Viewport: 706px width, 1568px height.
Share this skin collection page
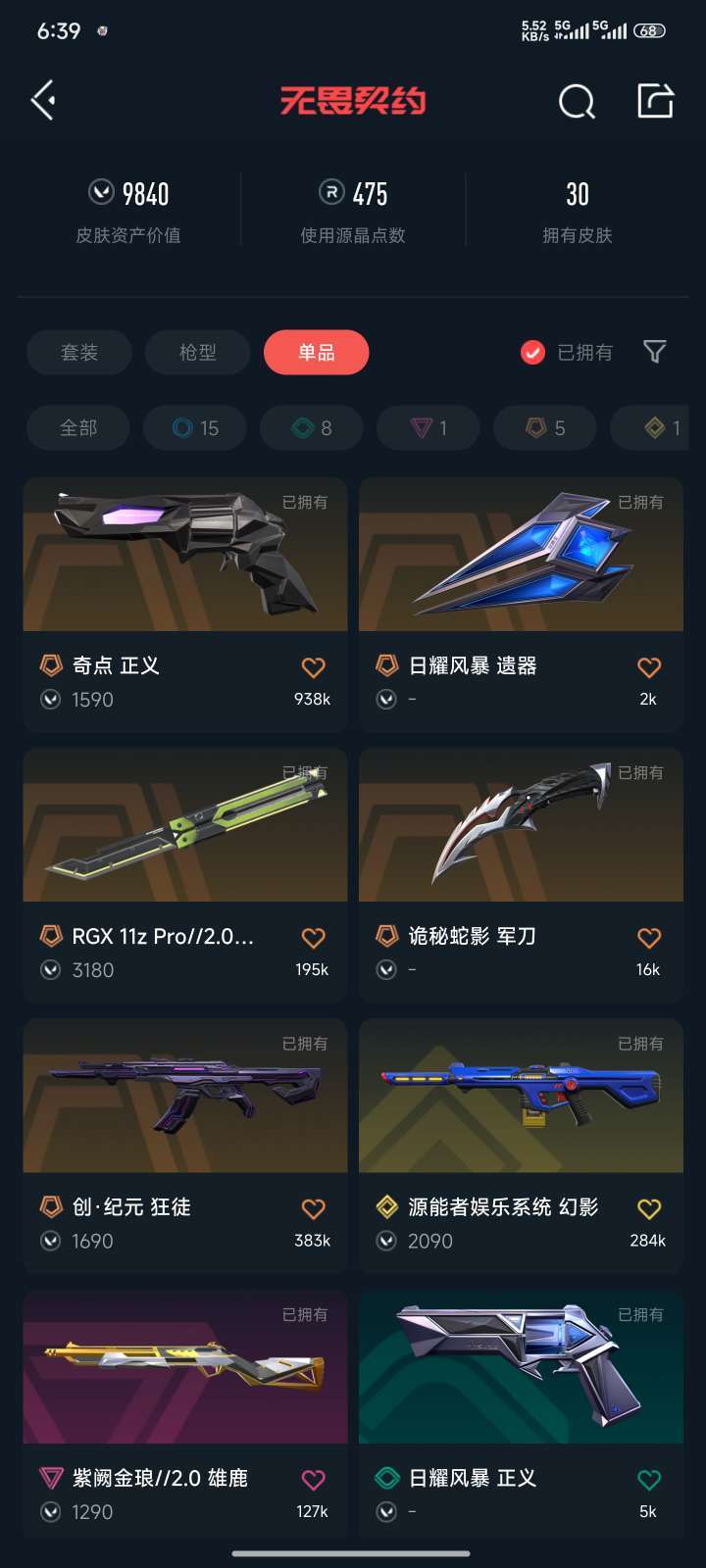pyautogui.click(x=655, y=100)
